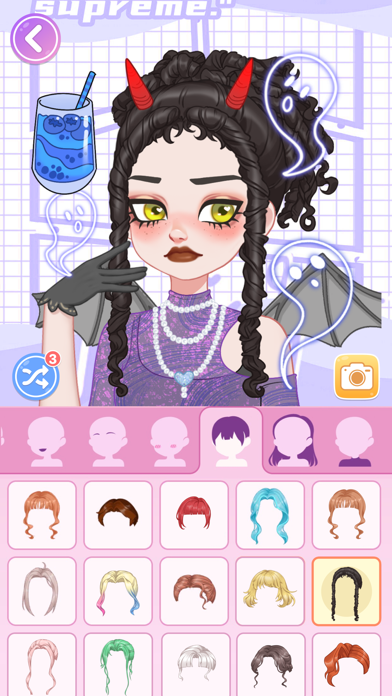Open the clothing top category tab
Screen dimensions: 392x696
(354, 441)
